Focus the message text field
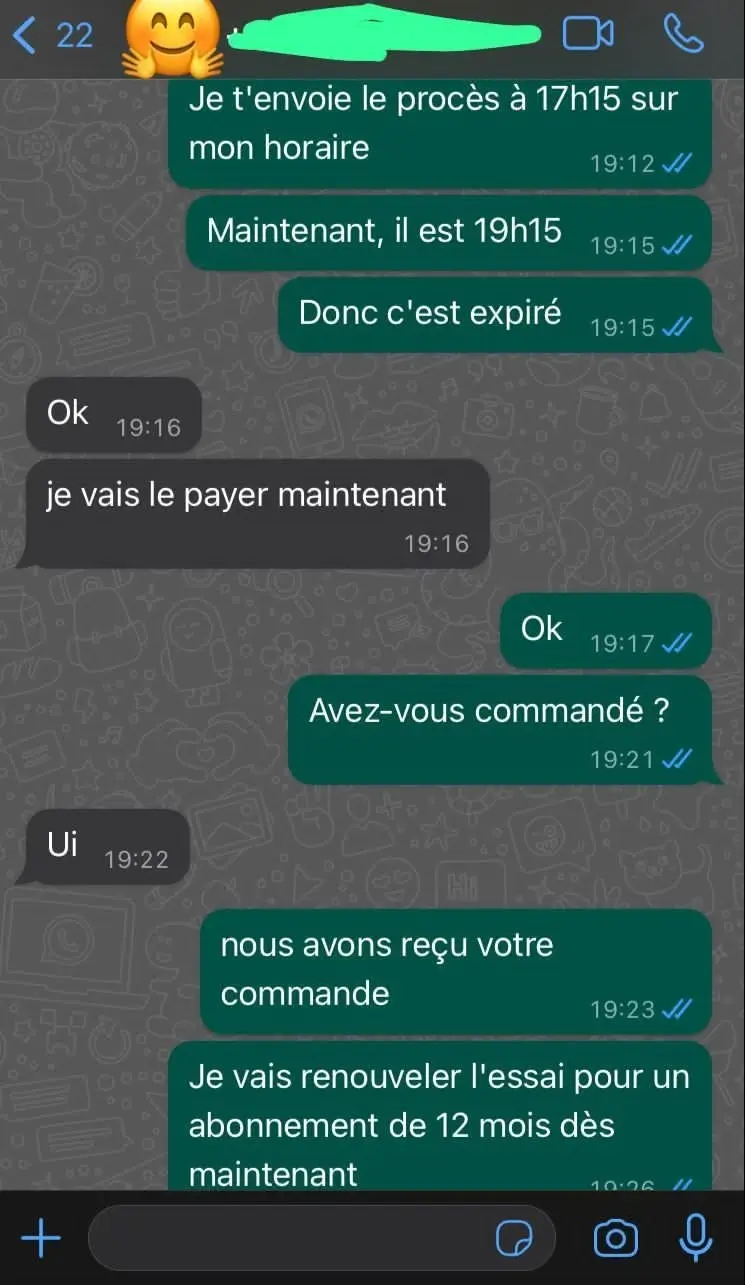The height and width of the screenshot is (1285, 745). coord(290,1240)
